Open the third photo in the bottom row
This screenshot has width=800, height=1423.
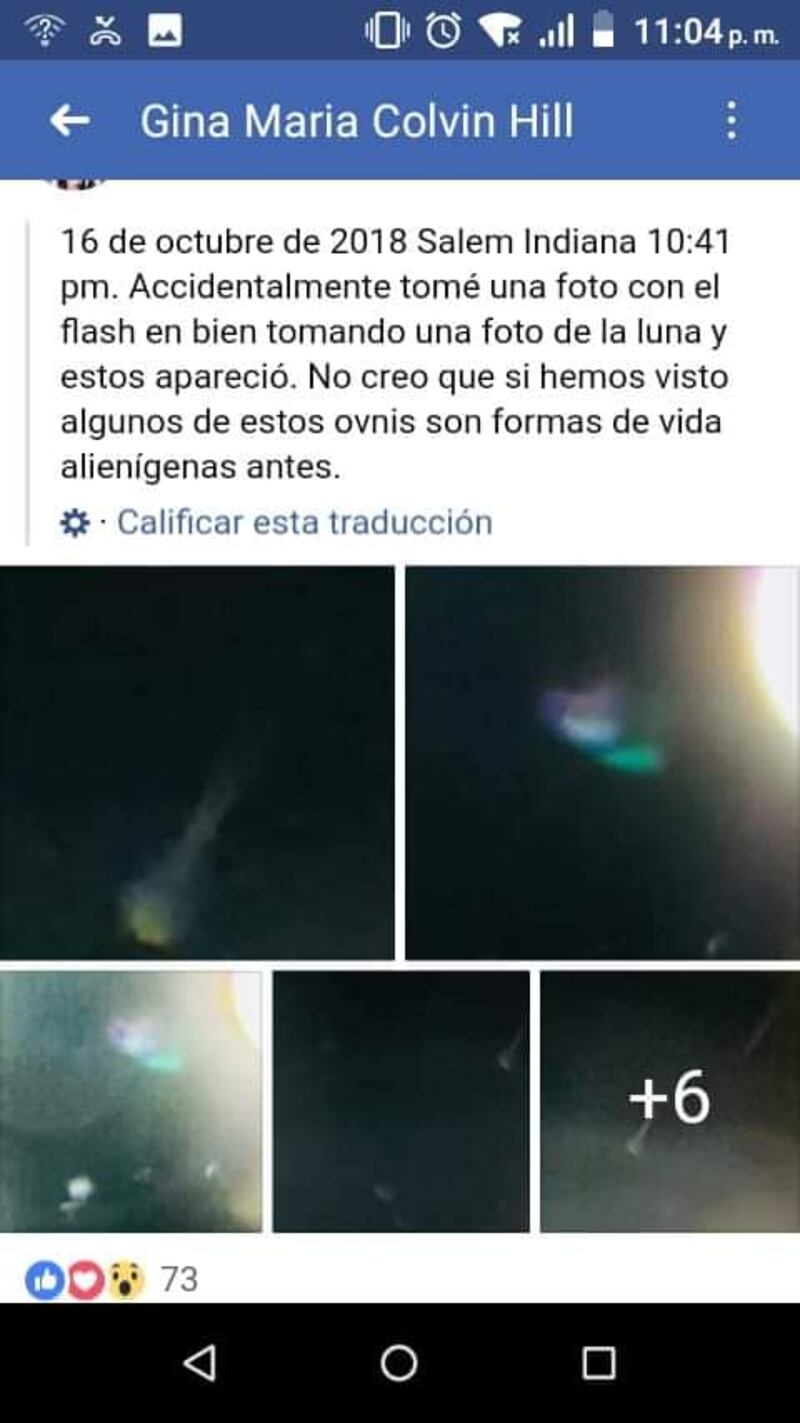tap(131, 1101)
